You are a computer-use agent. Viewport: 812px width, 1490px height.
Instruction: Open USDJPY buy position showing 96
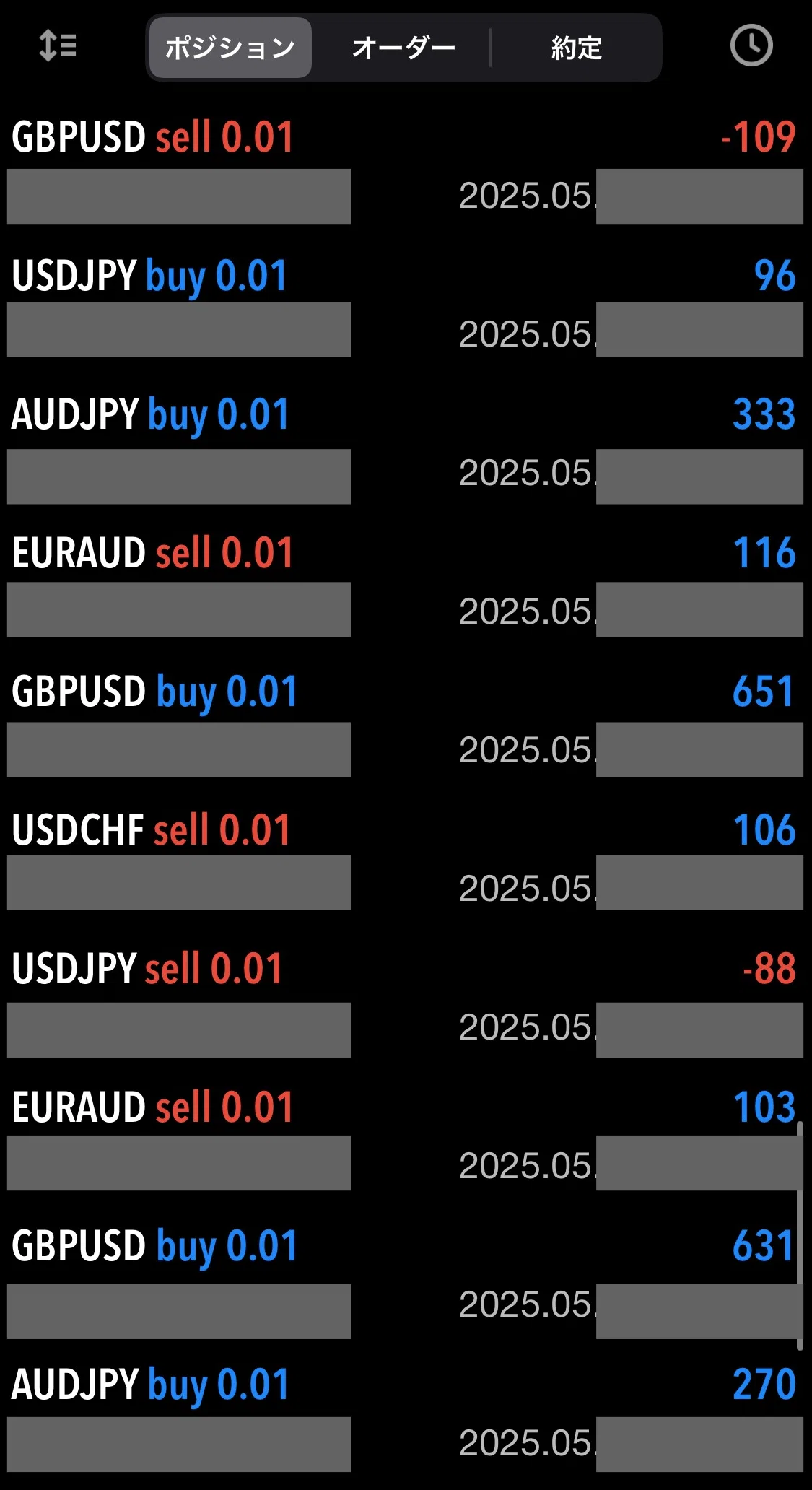pyautogui.click(x=406, y=306)
